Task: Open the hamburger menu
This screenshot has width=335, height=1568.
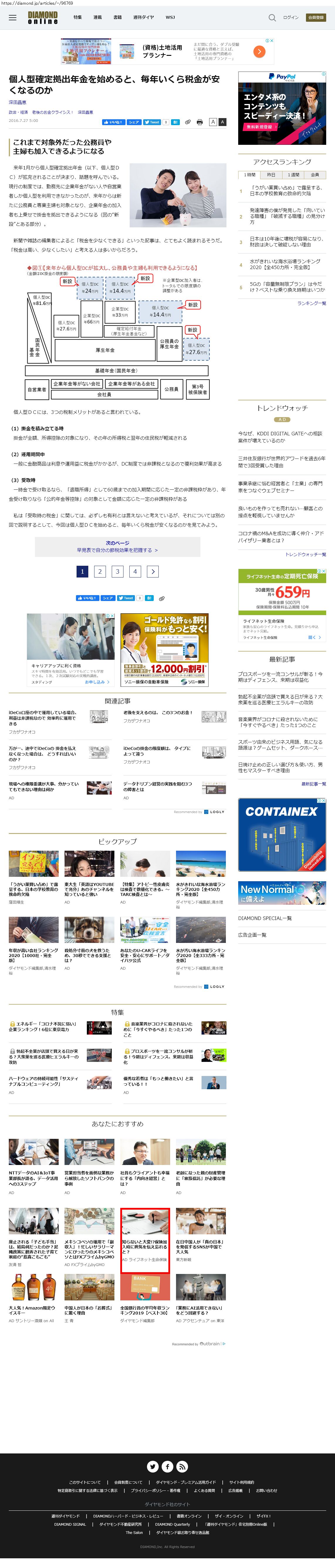Action: (12, 18)
